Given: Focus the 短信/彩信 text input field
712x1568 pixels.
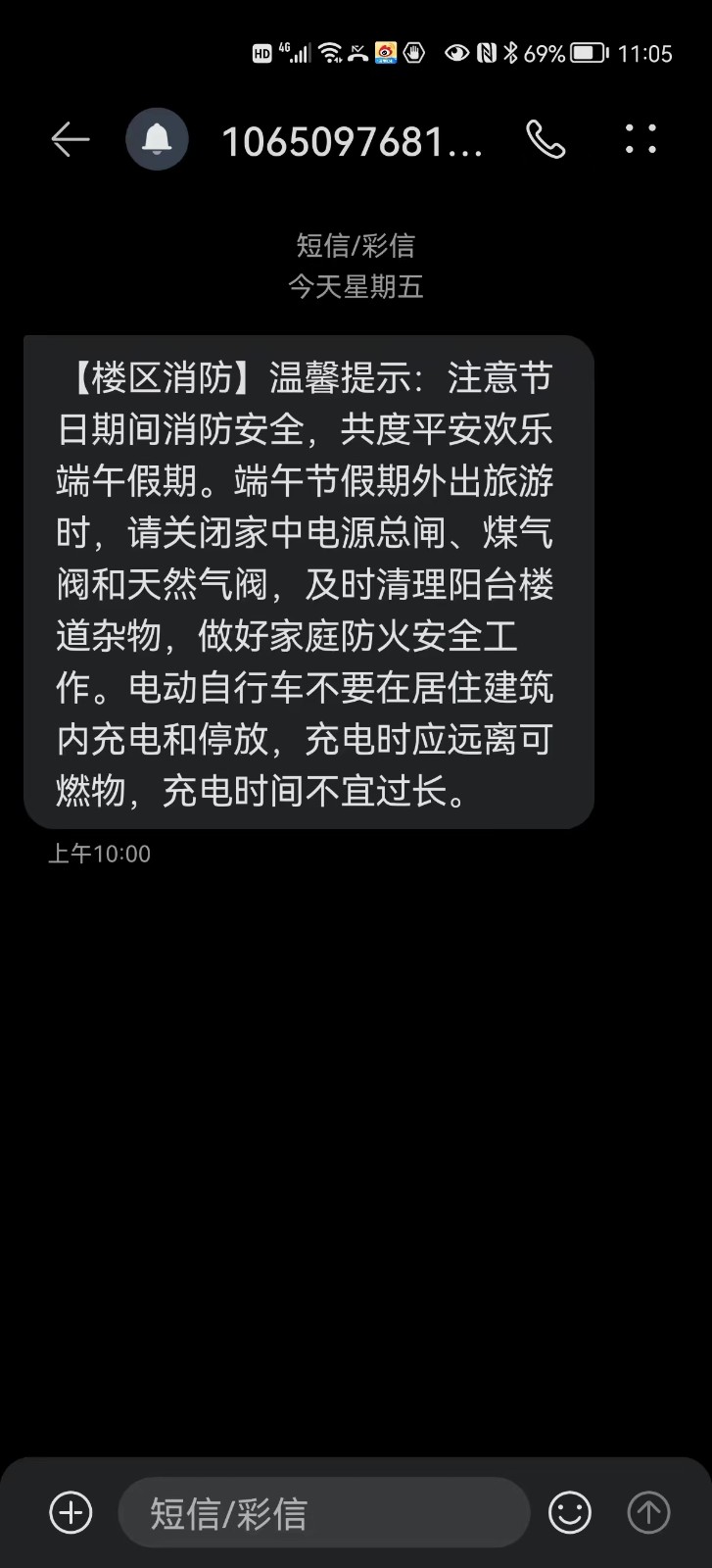Looking at the screenshot, I should click(x=323, y=1512).
